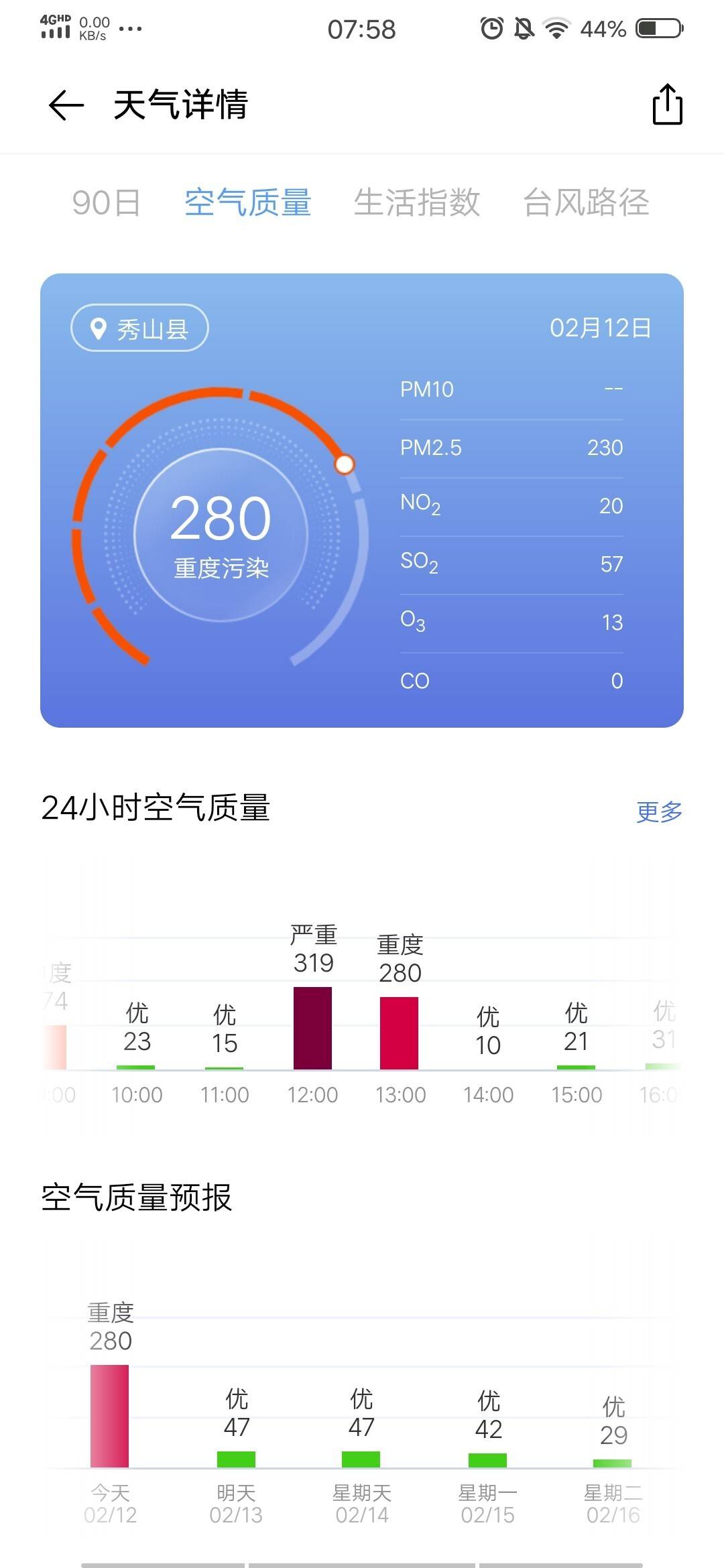This screenshot has height=1568, width=724.
Task: Share the weather details
Action: (x=667, y=105)
